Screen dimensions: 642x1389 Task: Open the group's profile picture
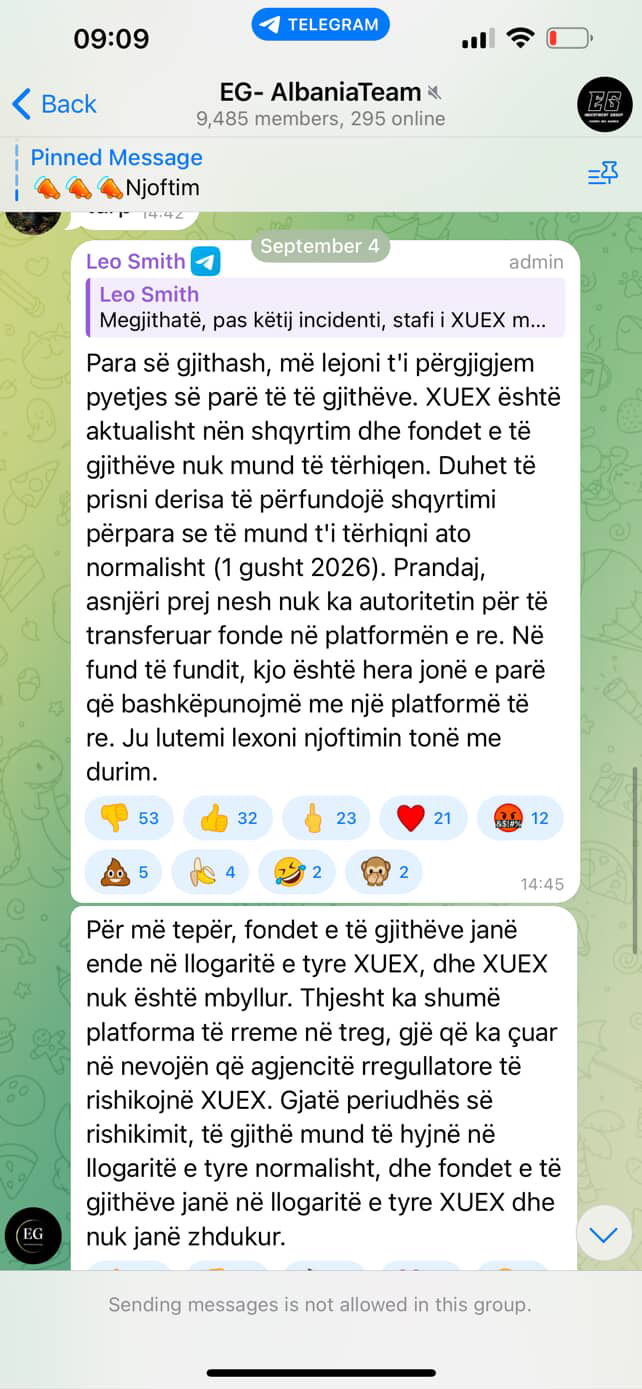[605, 104]
